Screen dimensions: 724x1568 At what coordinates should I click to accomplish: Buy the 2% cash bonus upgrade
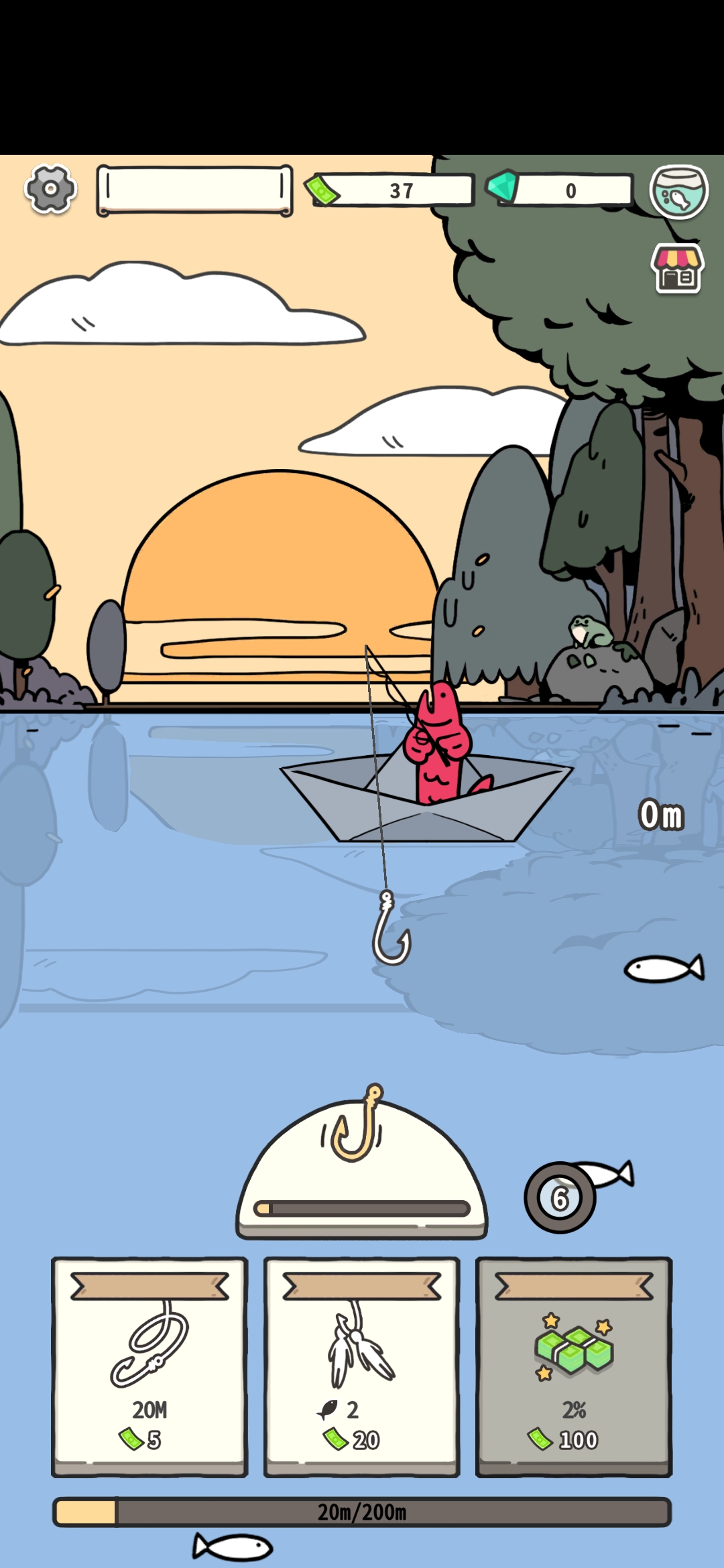(x=574, y=1366)
